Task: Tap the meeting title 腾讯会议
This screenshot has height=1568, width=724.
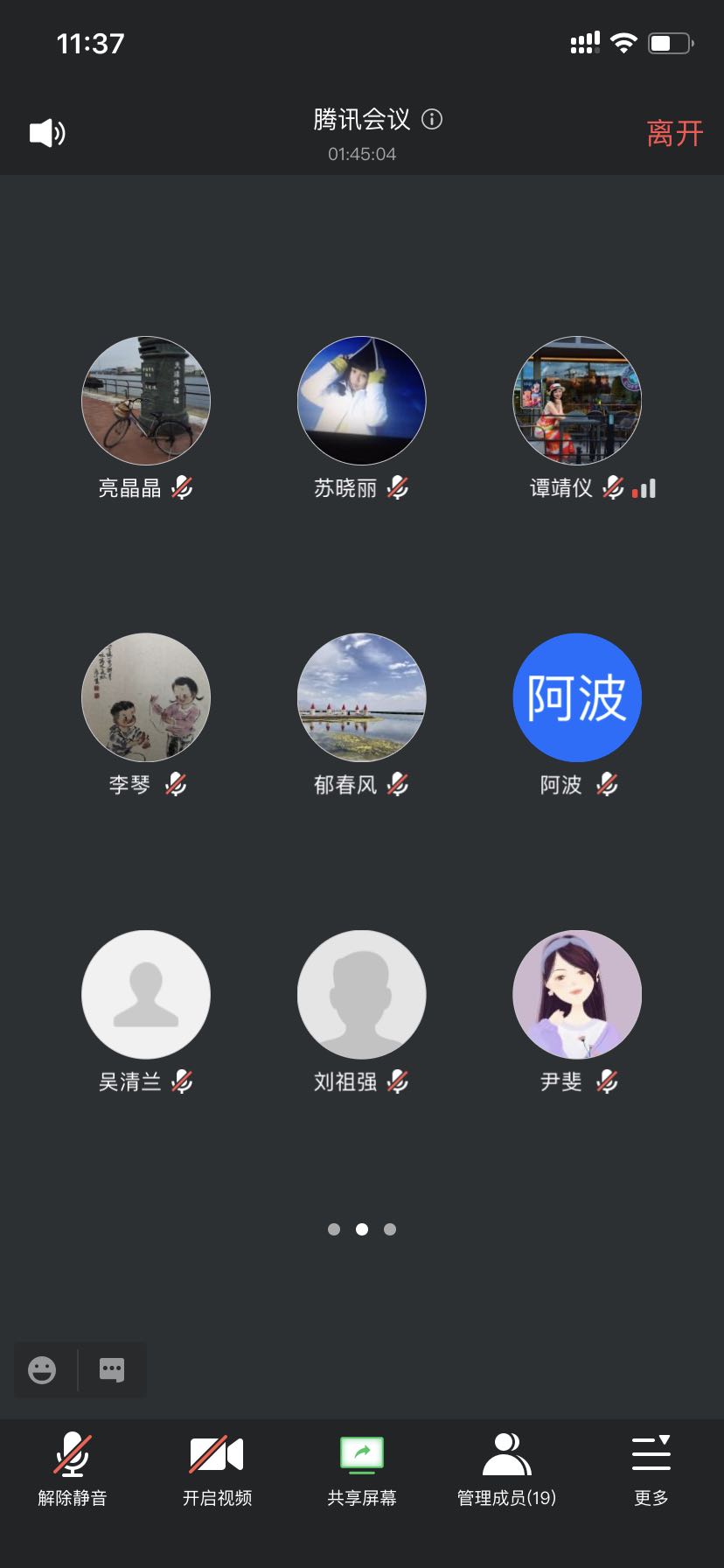Action: [x=361, y=119]
